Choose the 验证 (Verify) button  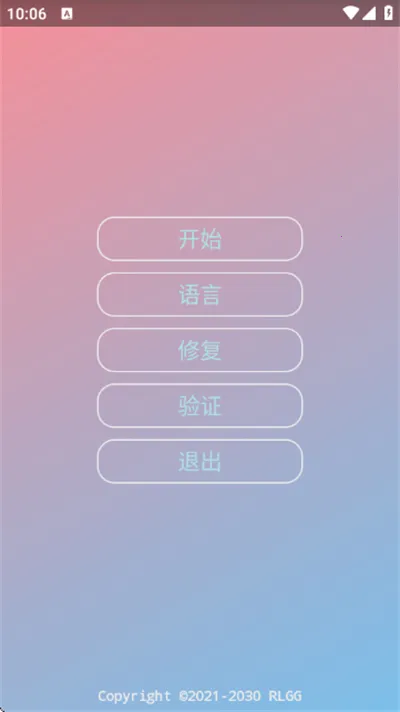tap(200, 405)
